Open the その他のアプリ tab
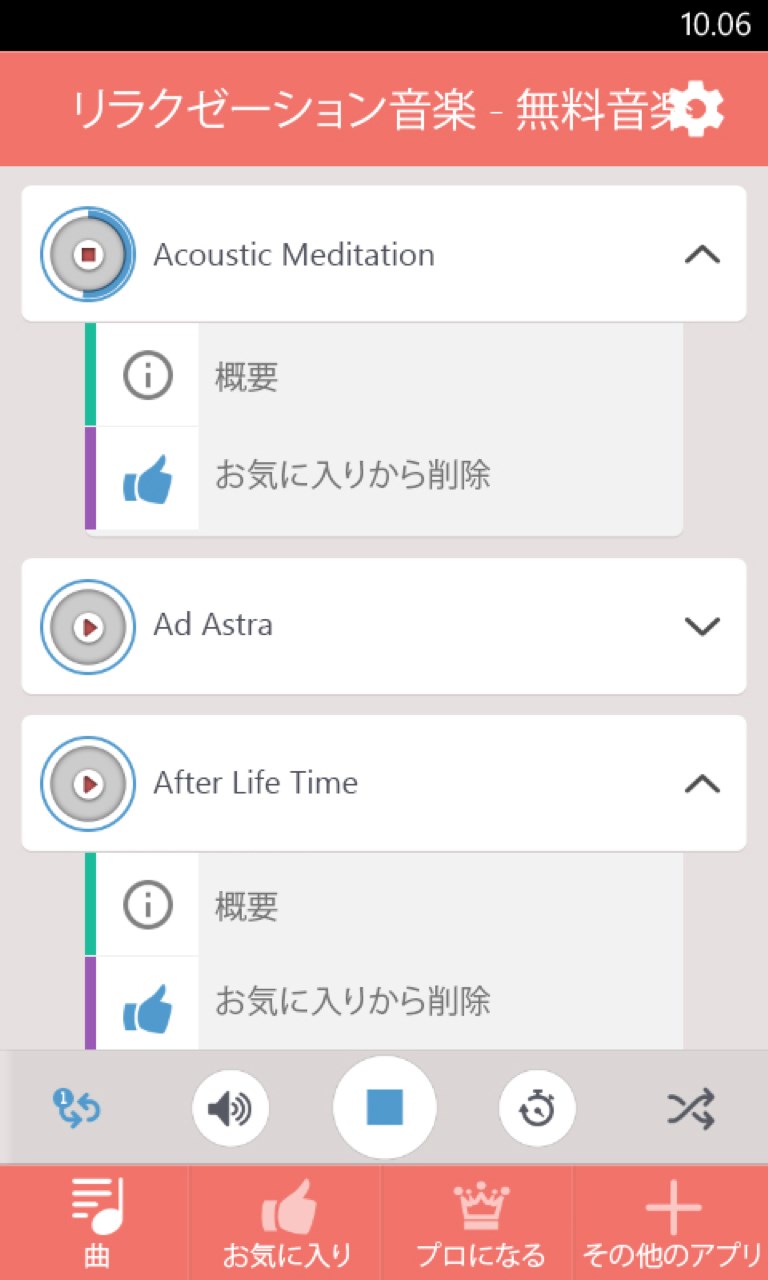The height and width of the screenshot is (1280, 768). coord(672,1222)
